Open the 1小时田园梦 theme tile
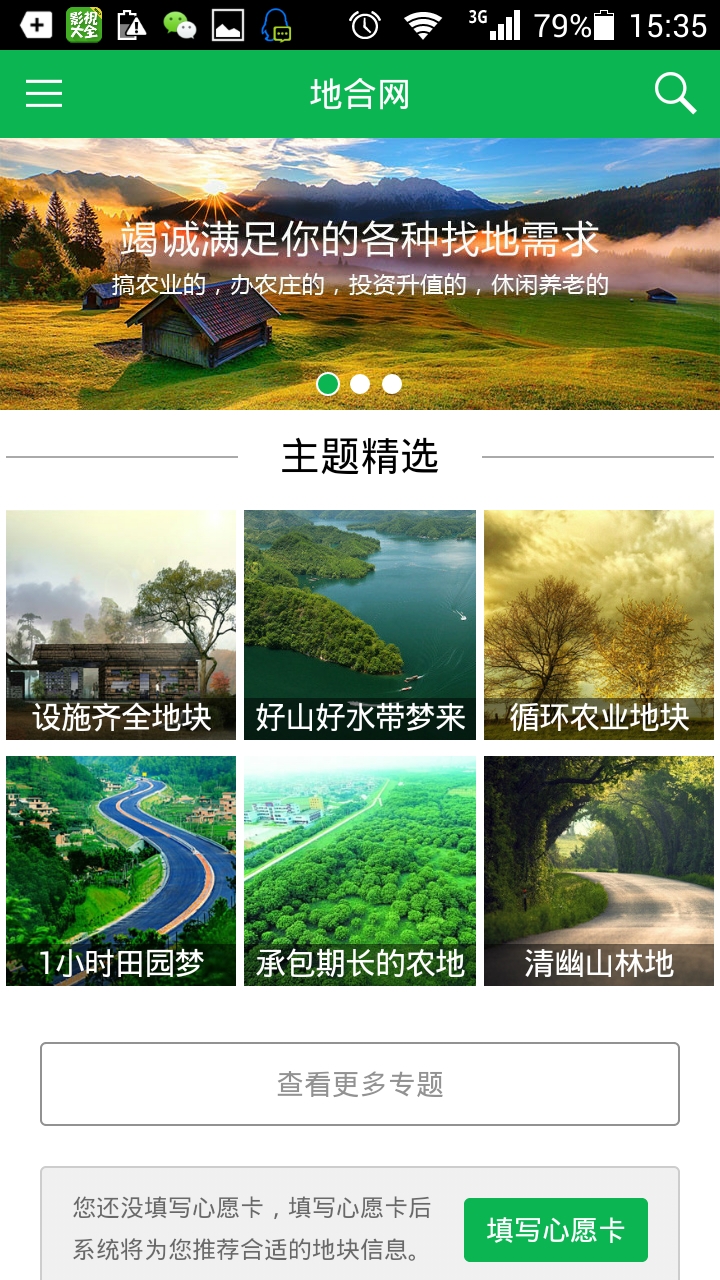 click(121, 871)
